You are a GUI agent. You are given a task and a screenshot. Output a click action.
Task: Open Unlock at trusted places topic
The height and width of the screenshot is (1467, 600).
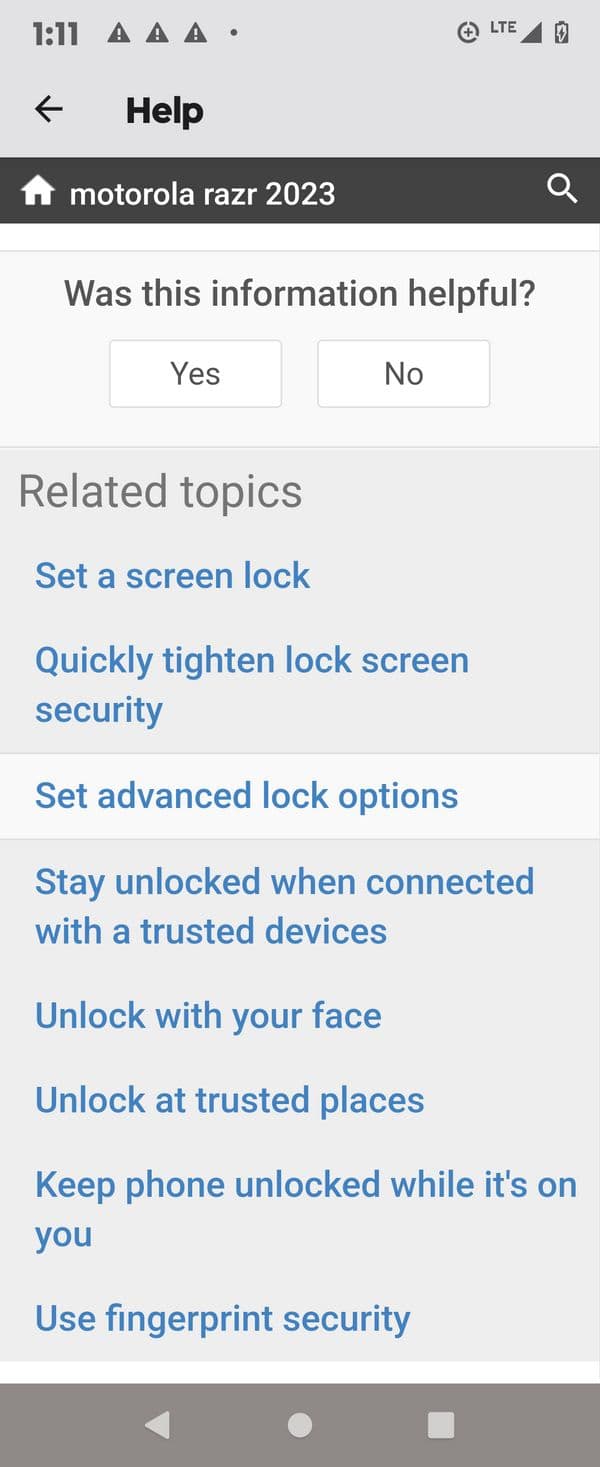229,1100
